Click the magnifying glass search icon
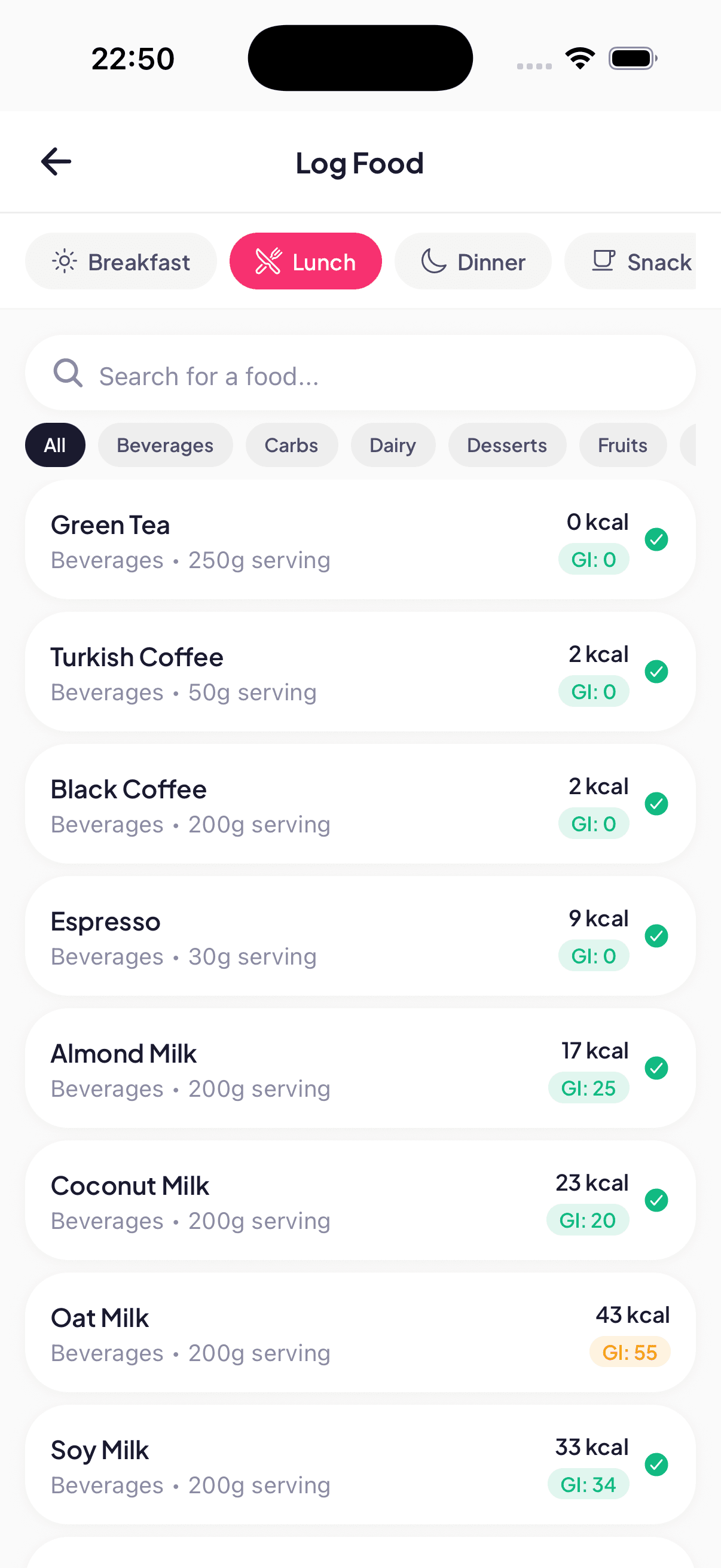Screen dimensions: 721x1568 click(x=68, y=372)
